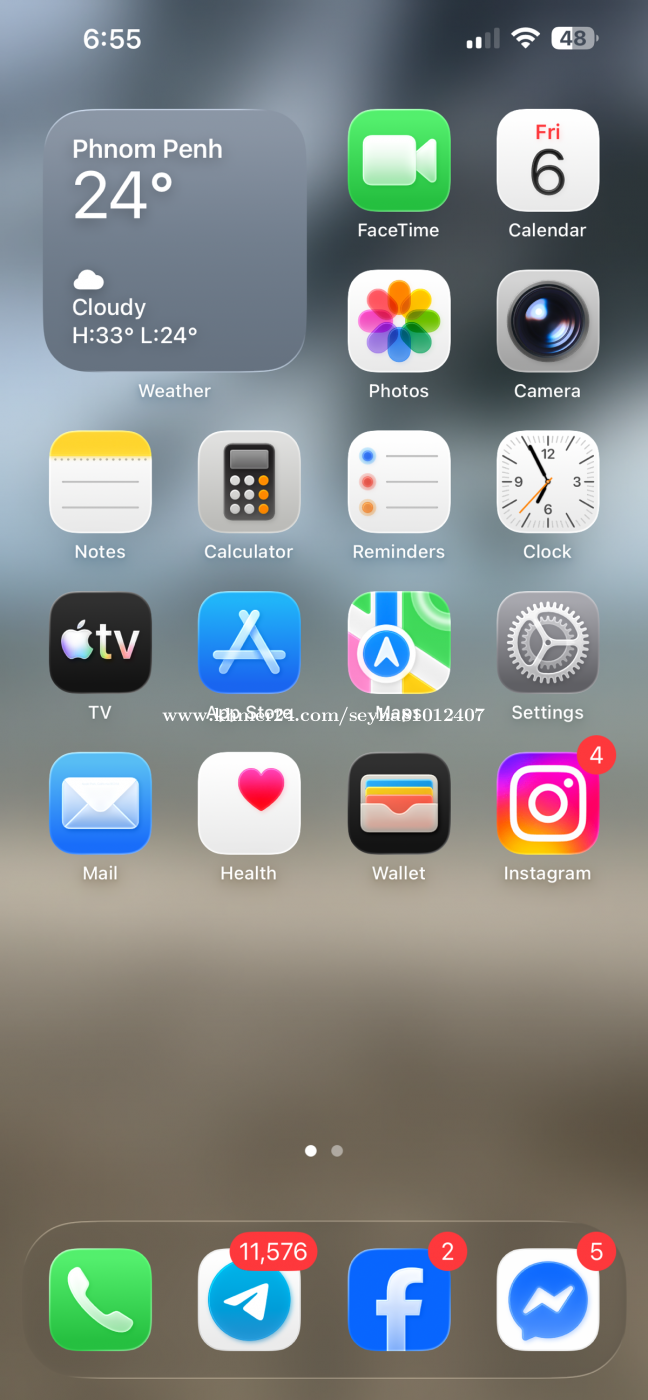Open the Weather widget for Phnom Penh
Screen dimensions: 648x1400
pyautogui.click(x=175, y=240)
